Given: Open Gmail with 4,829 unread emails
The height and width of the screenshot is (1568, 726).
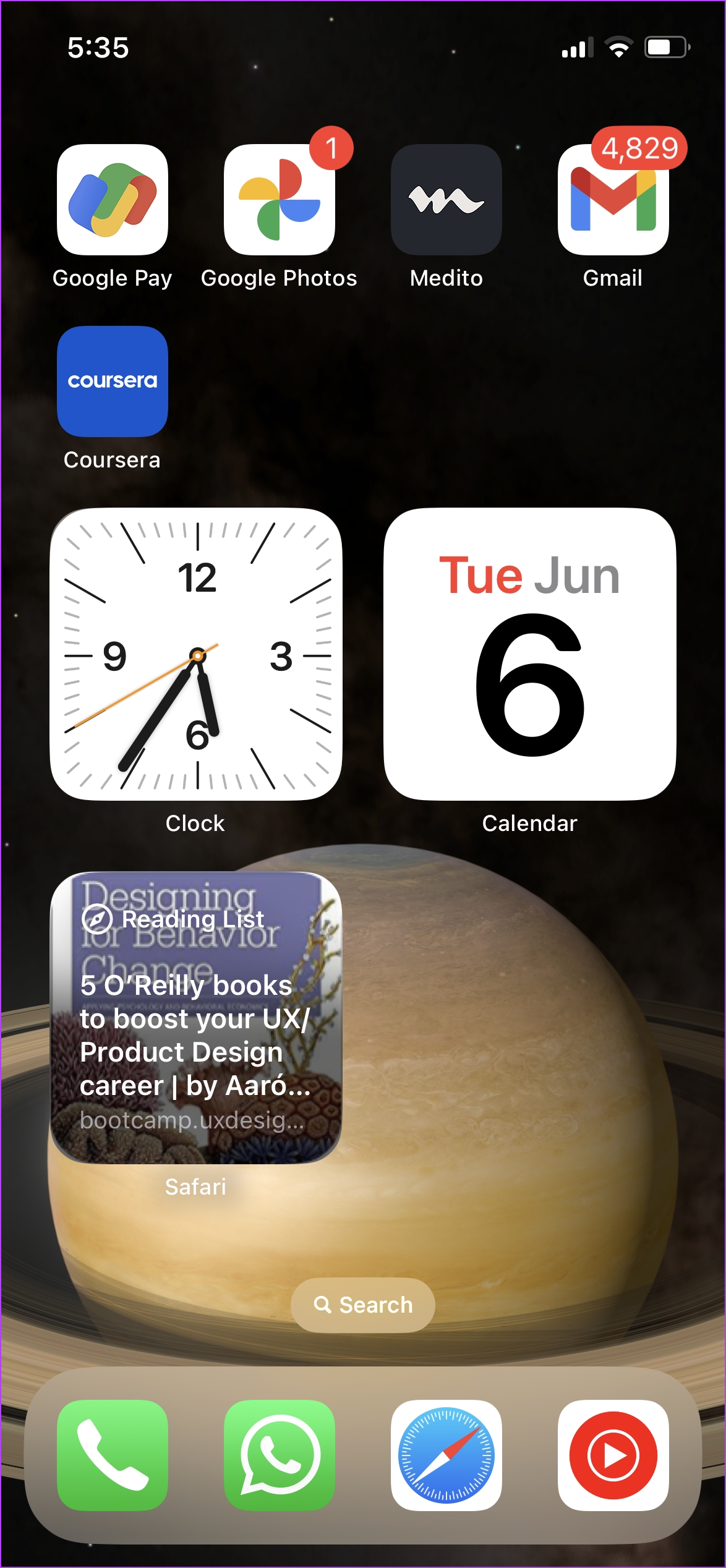Looking at the screenshot, I should 613,200.
